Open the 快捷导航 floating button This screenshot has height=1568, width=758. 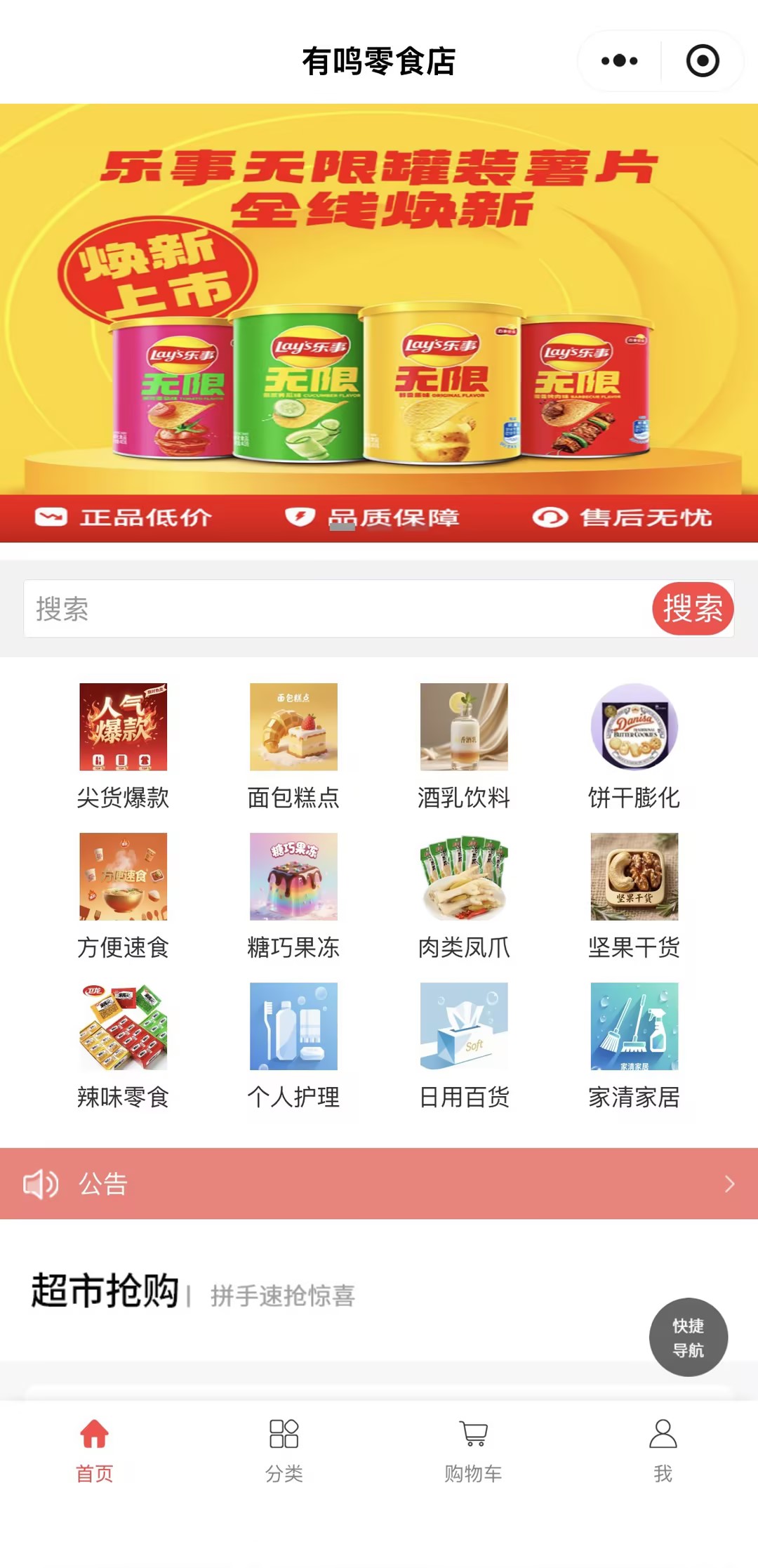tap(688, 1337)
